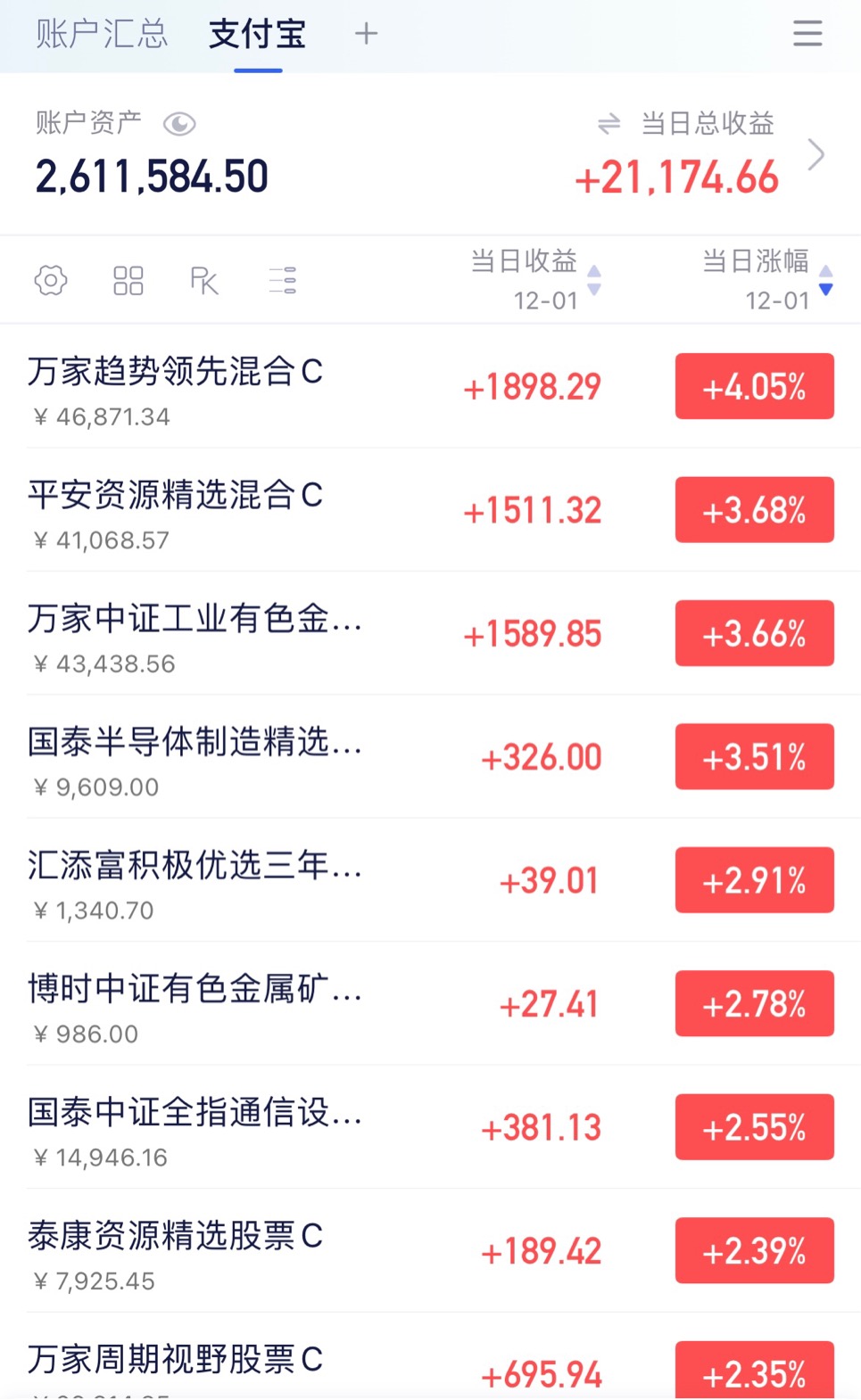Open 国泰半导体制造精选 fund
Screen dimensions: 861x1400
click(x=430, y=757)
